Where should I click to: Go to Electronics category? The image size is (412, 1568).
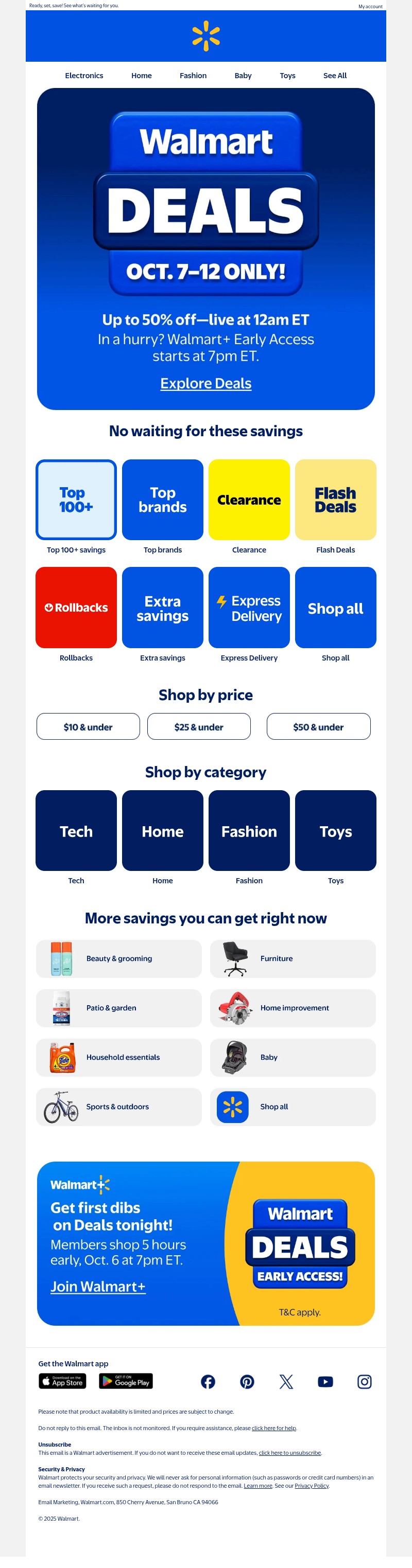point(84,76)
